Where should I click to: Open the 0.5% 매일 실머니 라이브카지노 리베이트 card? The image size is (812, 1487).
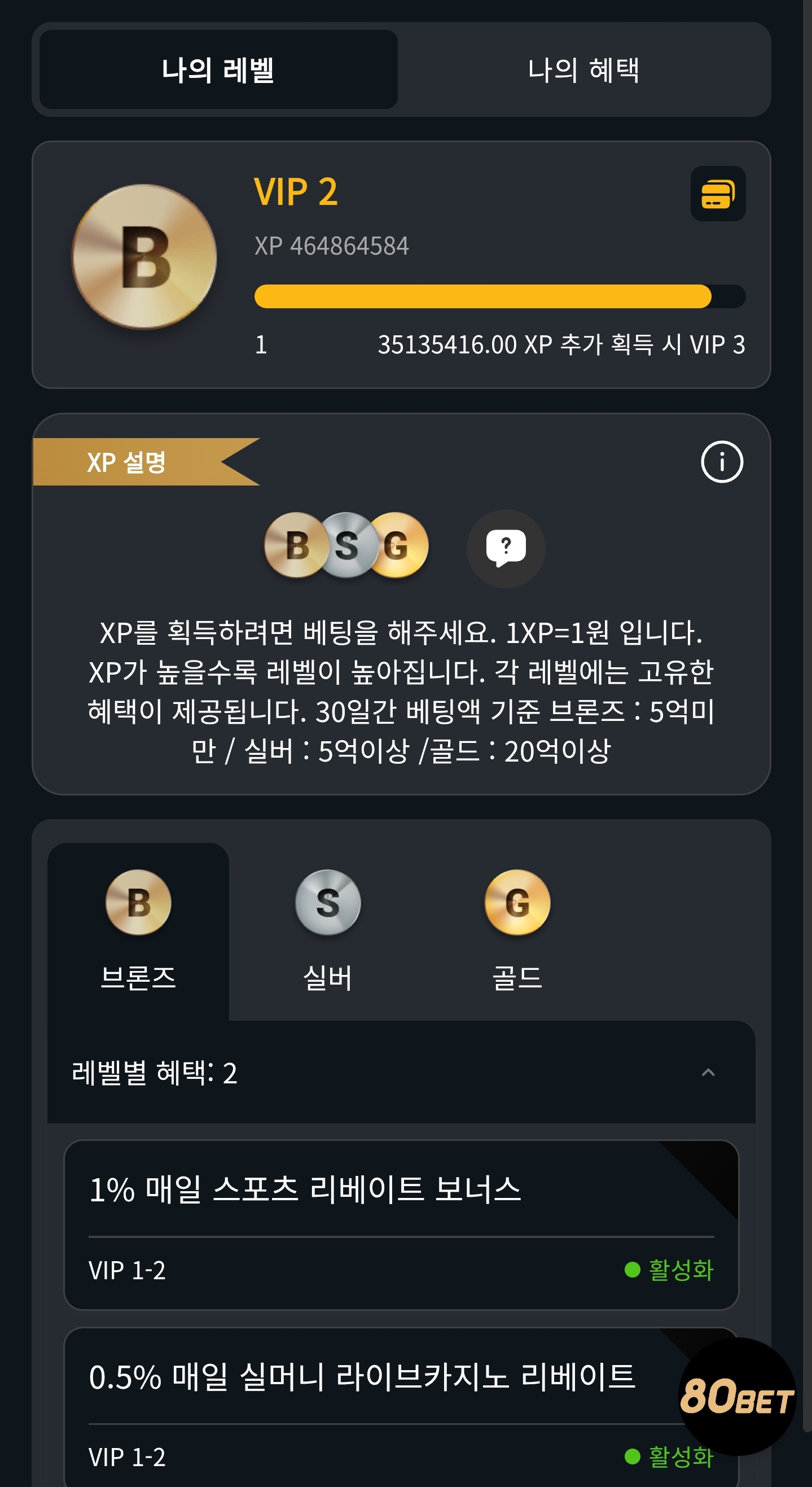click(401, 1409)
